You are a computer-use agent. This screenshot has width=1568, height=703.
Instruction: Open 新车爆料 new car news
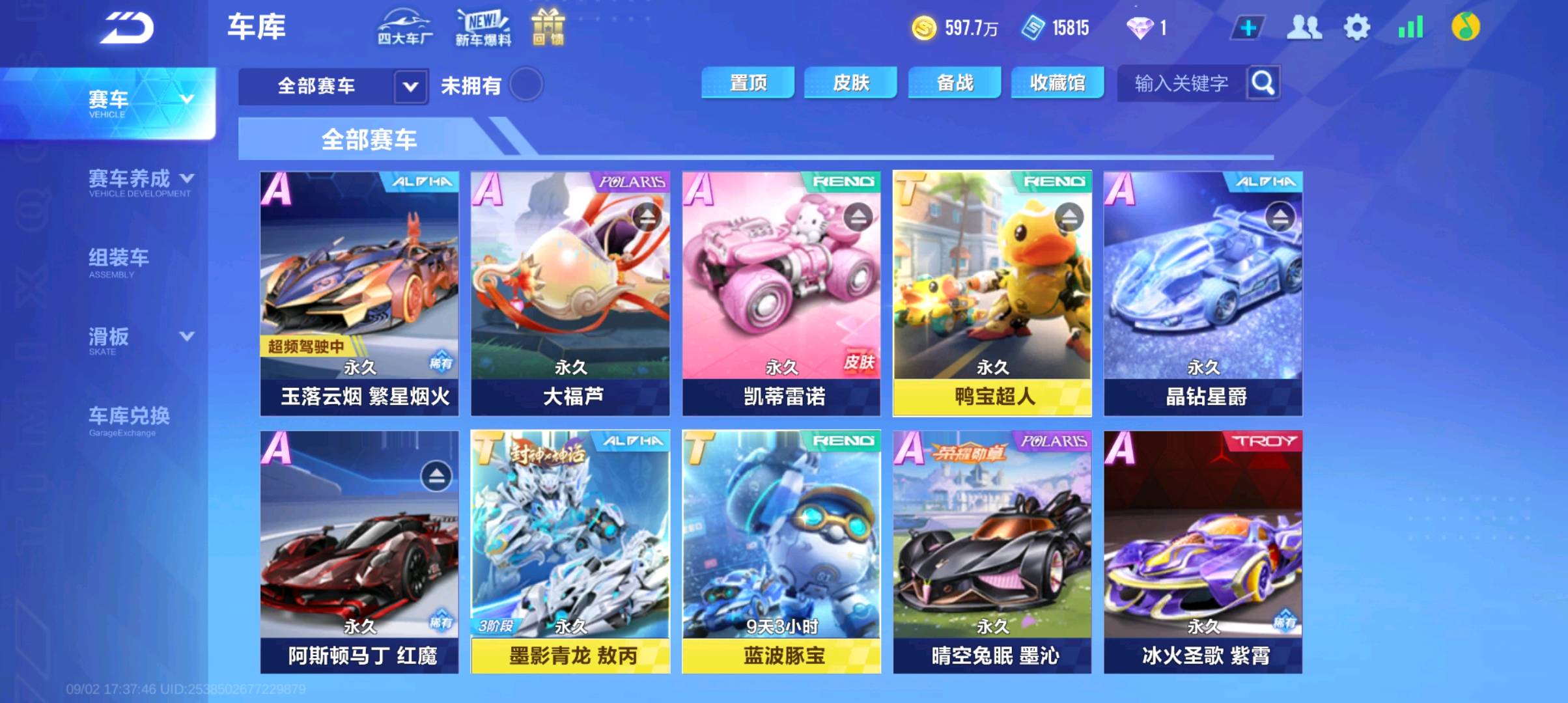[x=483, y=28]
